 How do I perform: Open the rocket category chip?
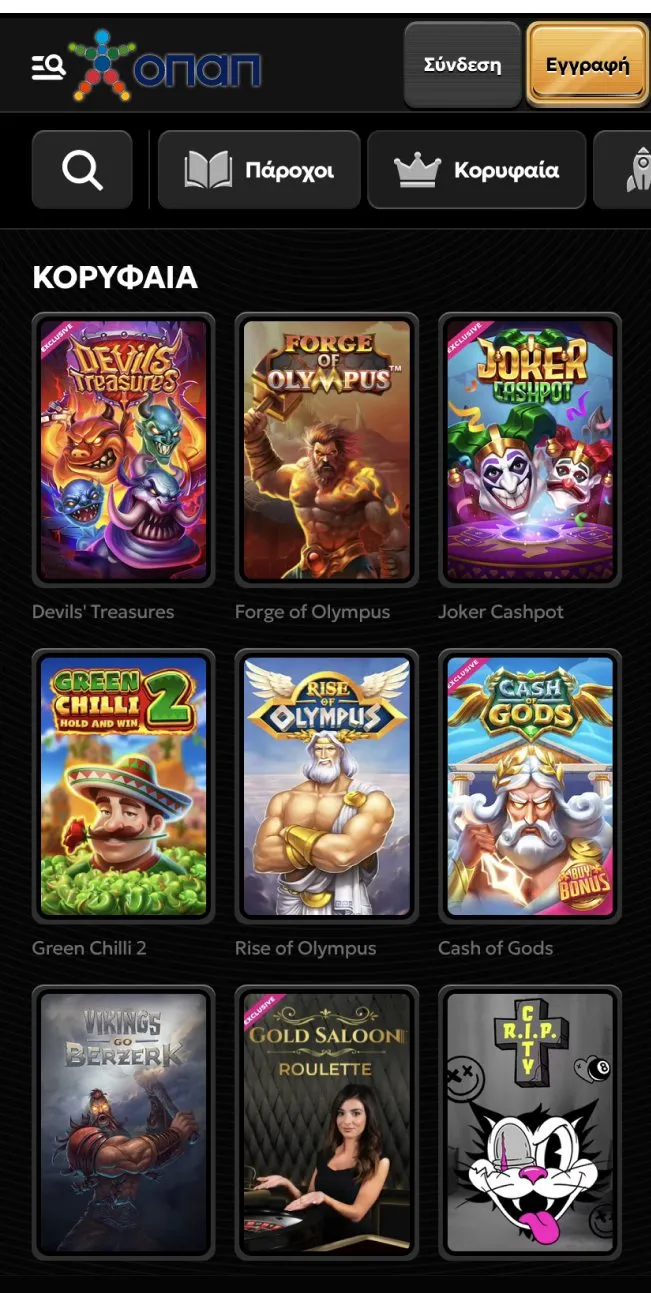point(623,170)
